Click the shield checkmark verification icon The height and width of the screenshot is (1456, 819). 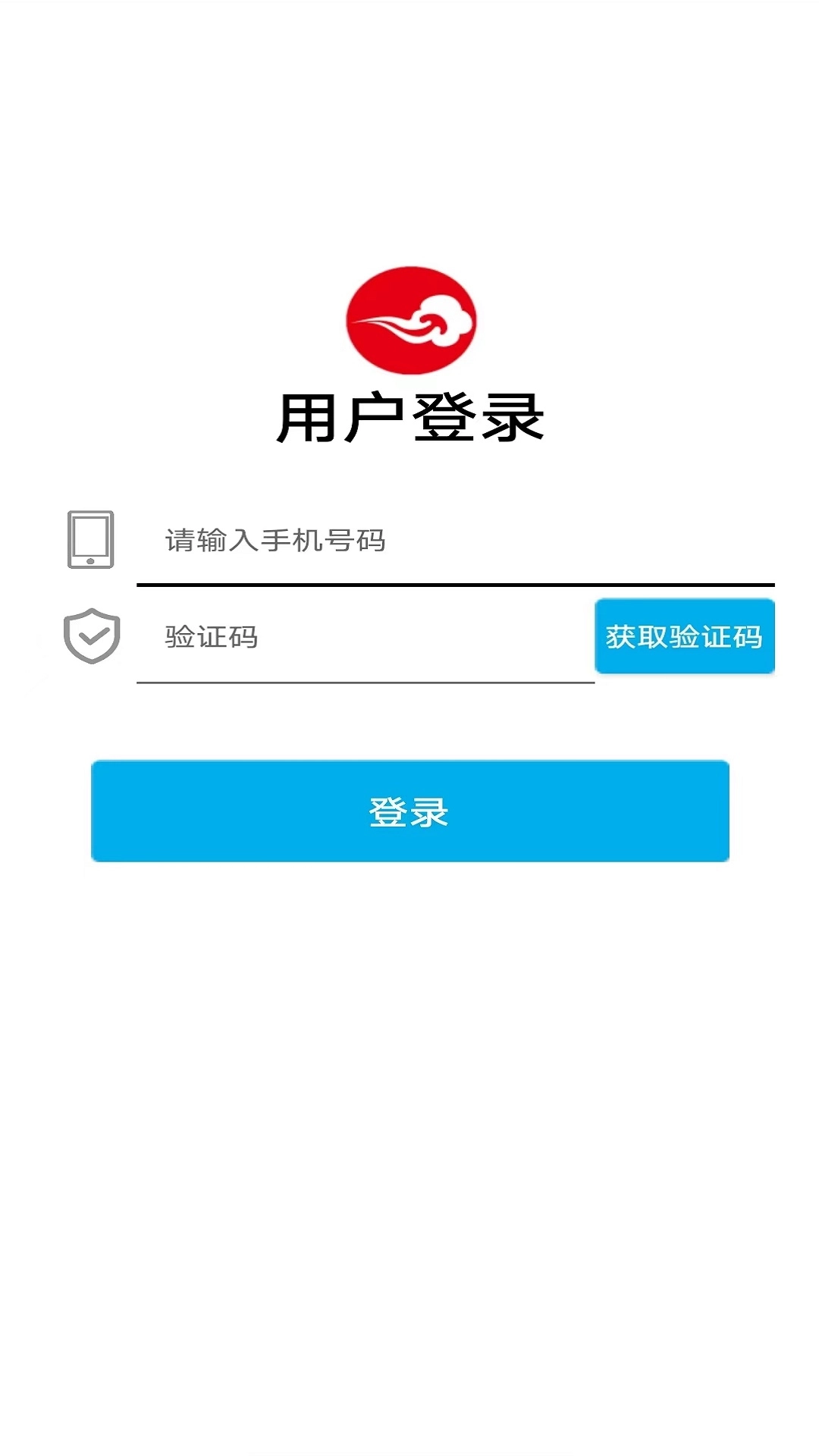(91, 637)
